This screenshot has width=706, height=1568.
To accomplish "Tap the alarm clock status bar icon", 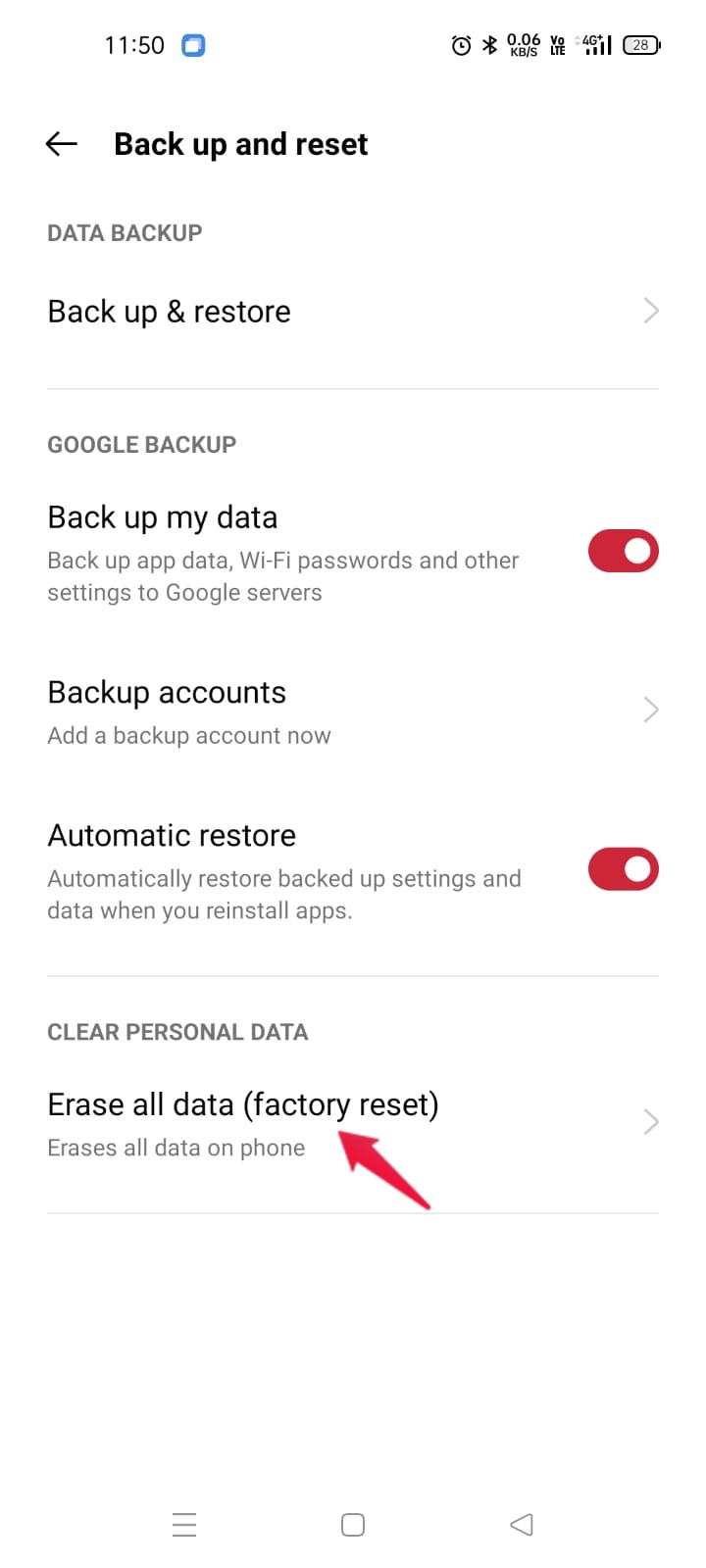I will pos(459,45).
